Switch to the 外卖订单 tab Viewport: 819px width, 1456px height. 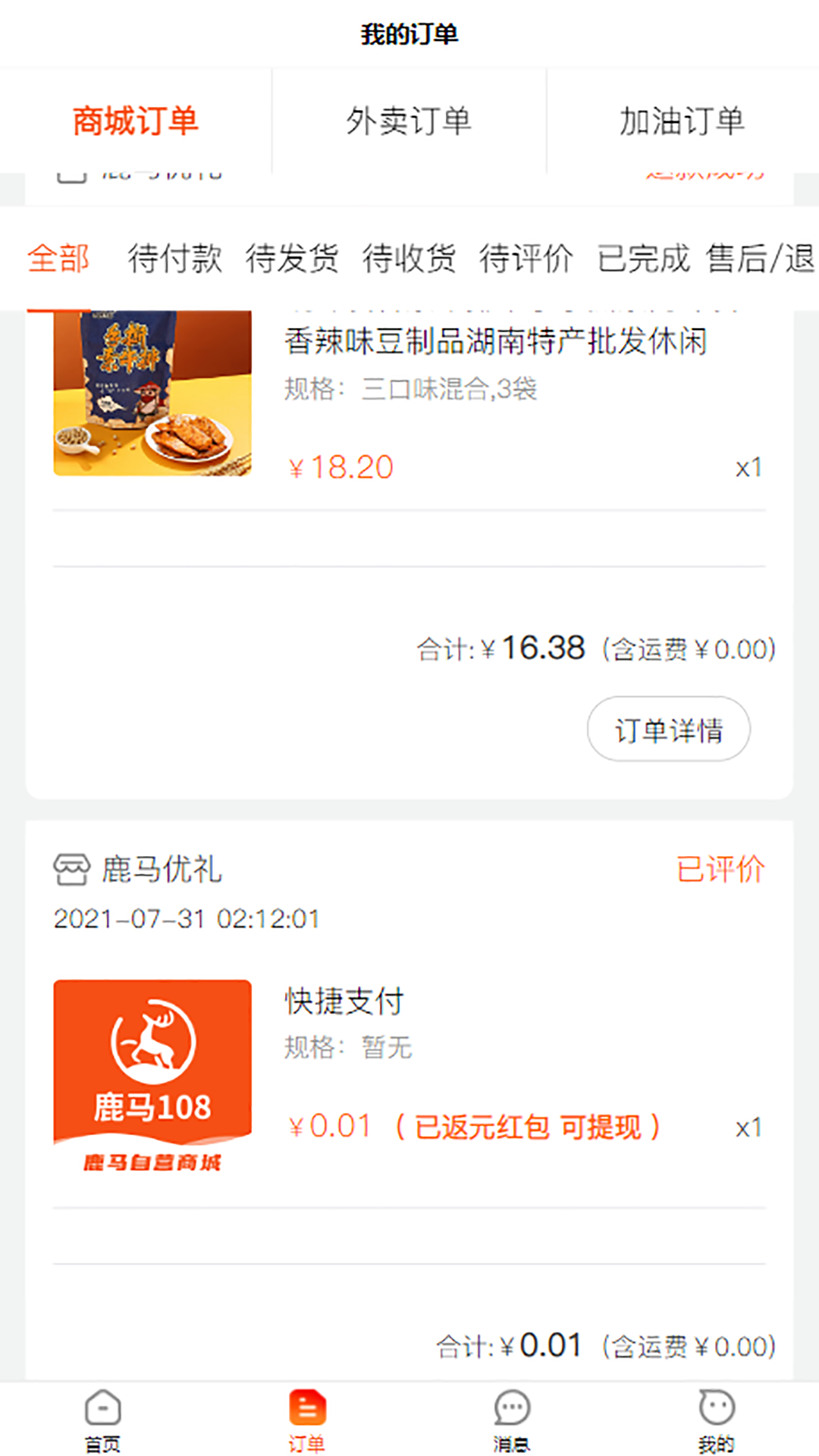(x=409, y=121)
